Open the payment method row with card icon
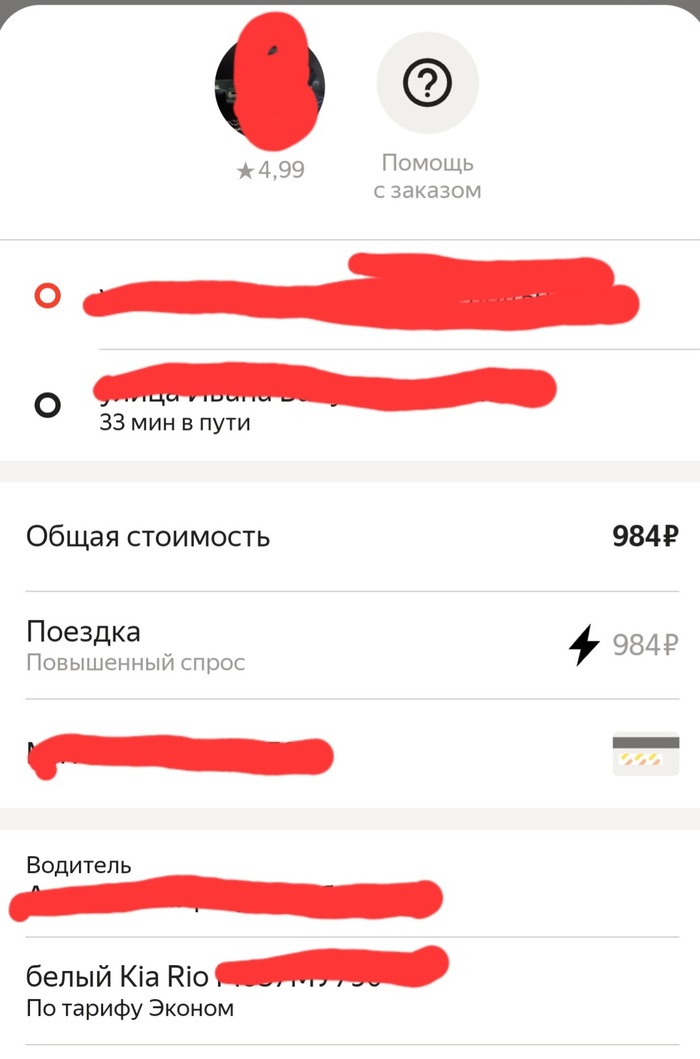Screen dimensions: 700x1059 350,755
